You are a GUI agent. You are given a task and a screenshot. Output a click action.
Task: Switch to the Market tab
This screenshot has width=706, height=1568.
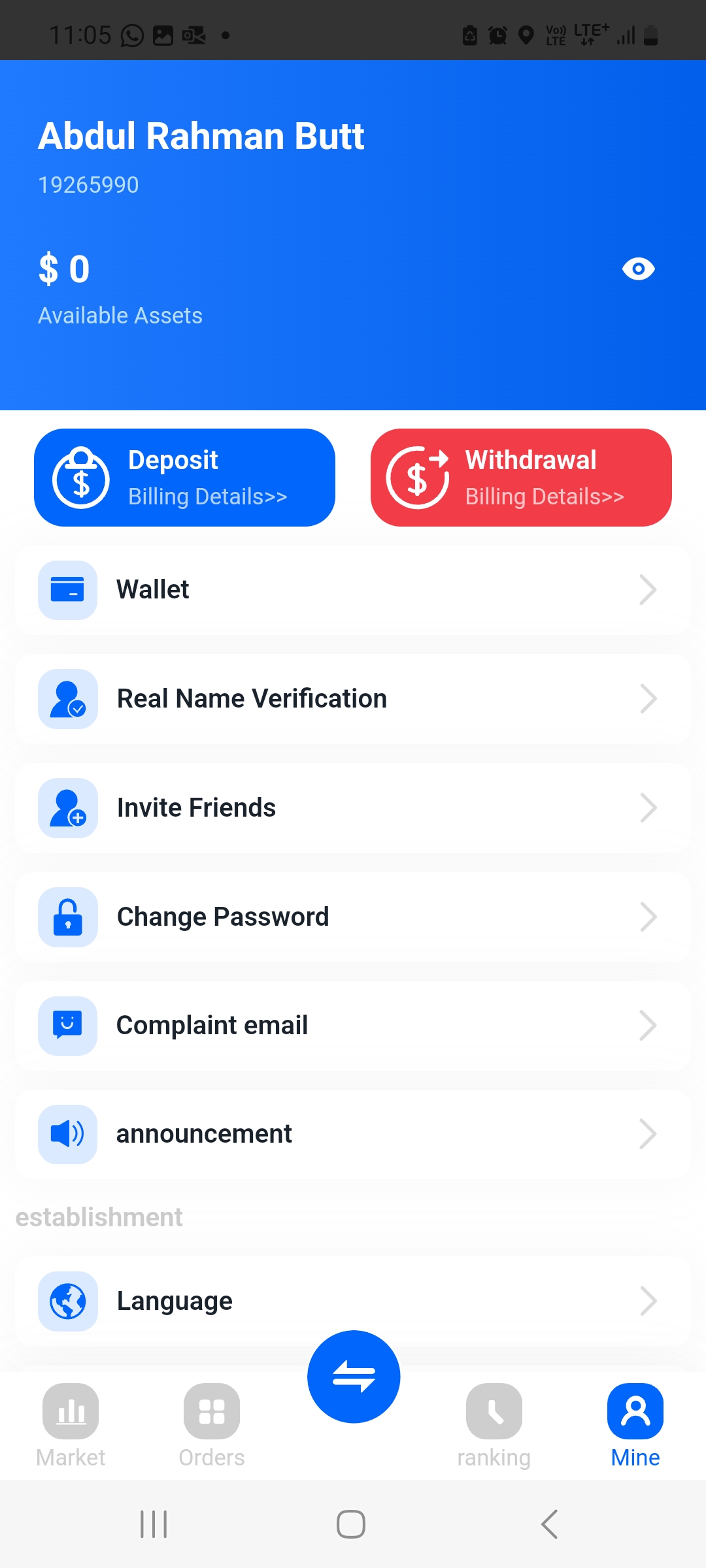71,1424
